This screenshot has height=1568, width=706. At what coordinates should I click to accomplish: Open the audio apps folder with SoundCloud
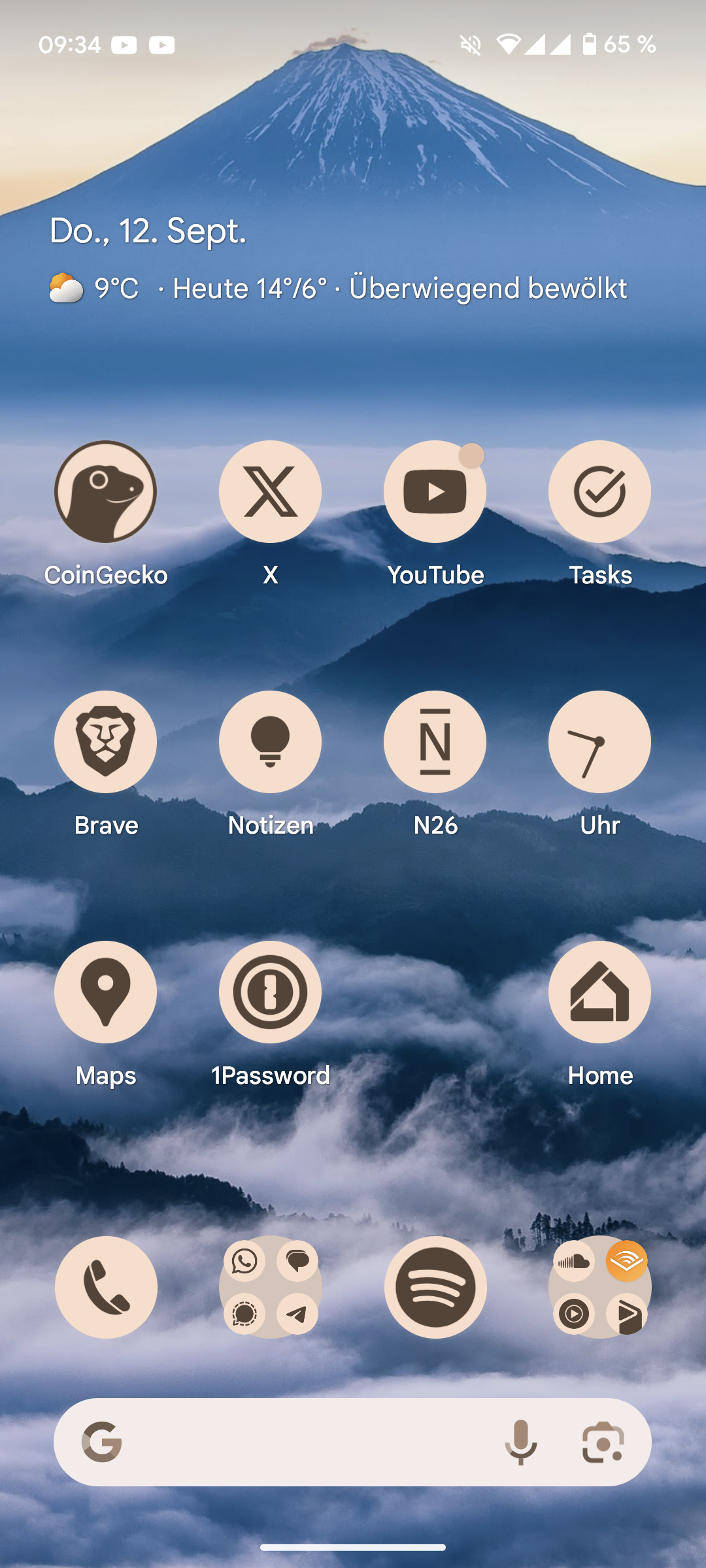600,1288
